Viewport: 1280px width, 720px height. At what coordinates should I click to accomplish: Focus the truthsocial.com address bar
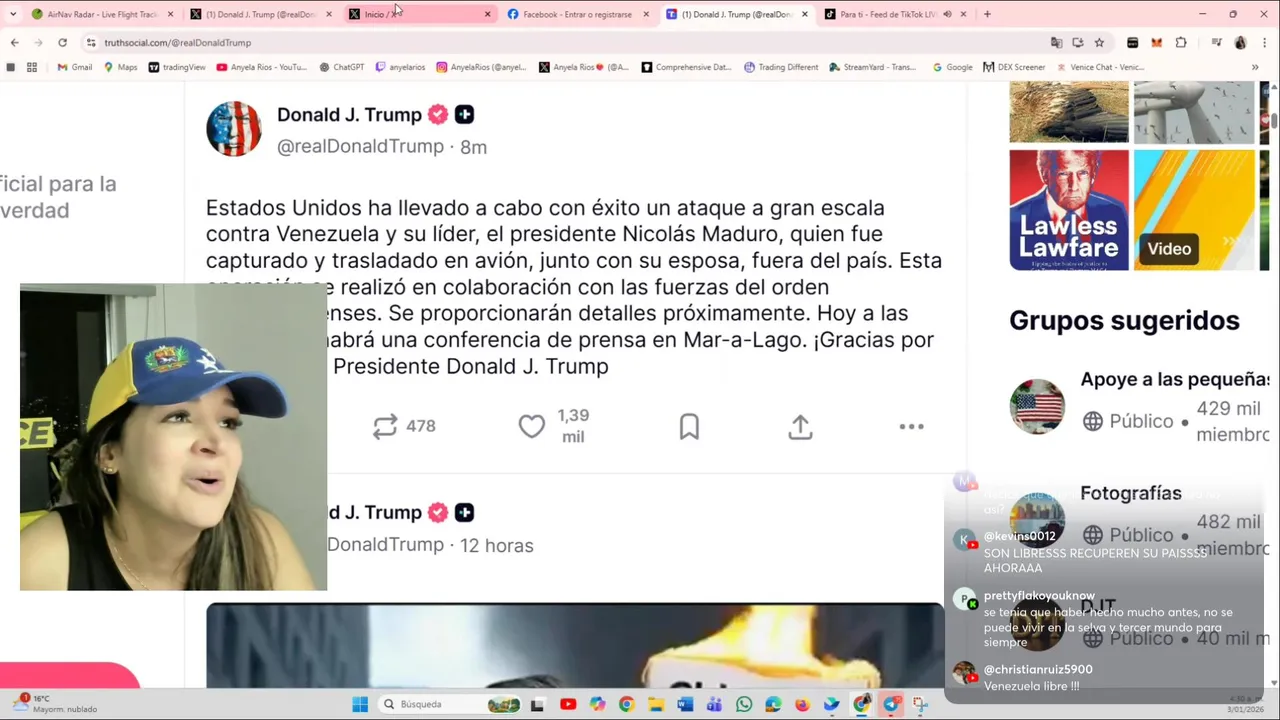(x=500, y=43)
